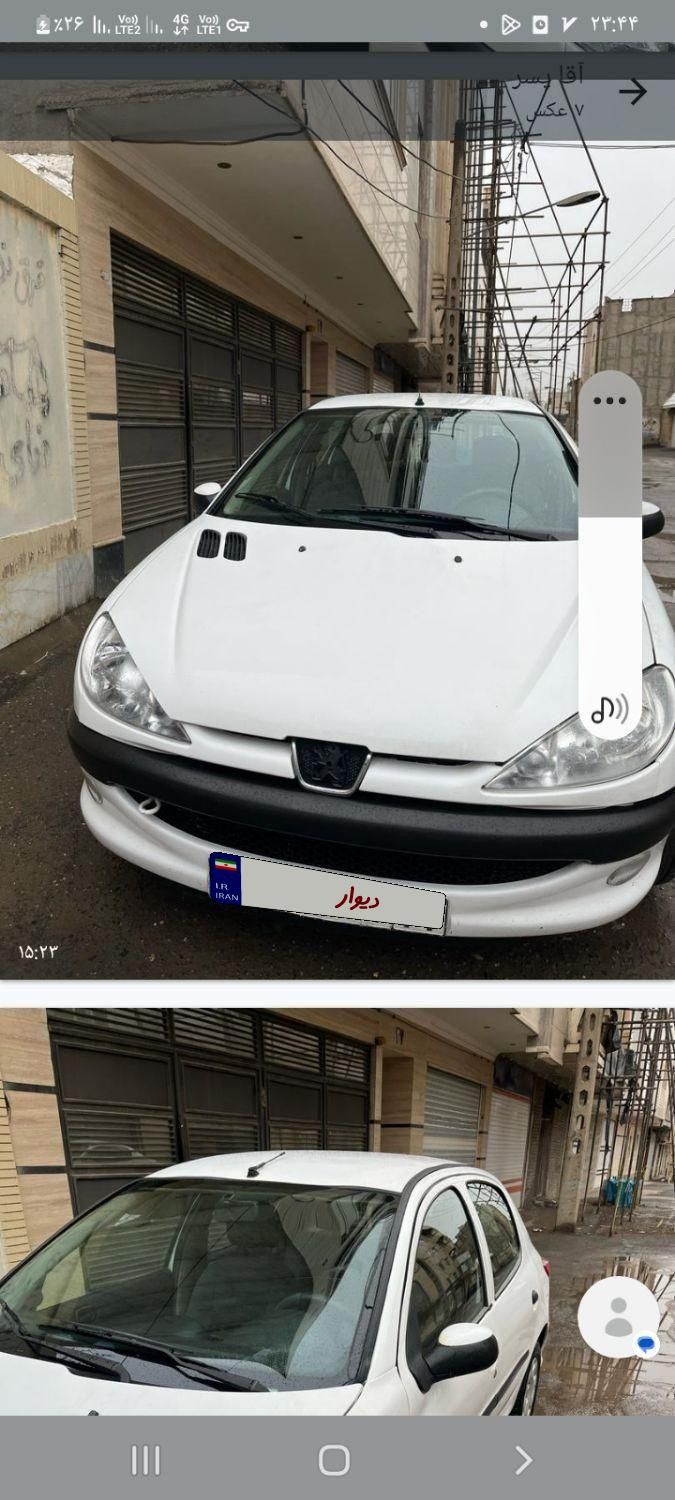Open the front-view white Peugeot photo
Viewport: 675px width, 1500px height.
300,600
